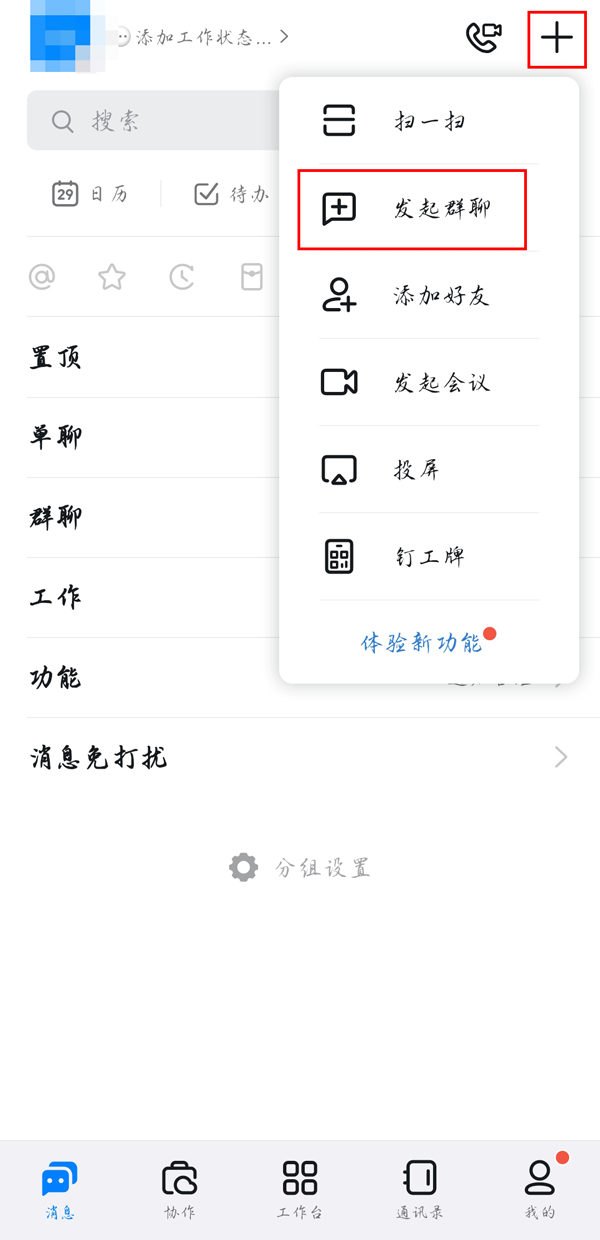Select 扫一扫 from the popup menu
The image size is (600, 1240).
(428, 122)
